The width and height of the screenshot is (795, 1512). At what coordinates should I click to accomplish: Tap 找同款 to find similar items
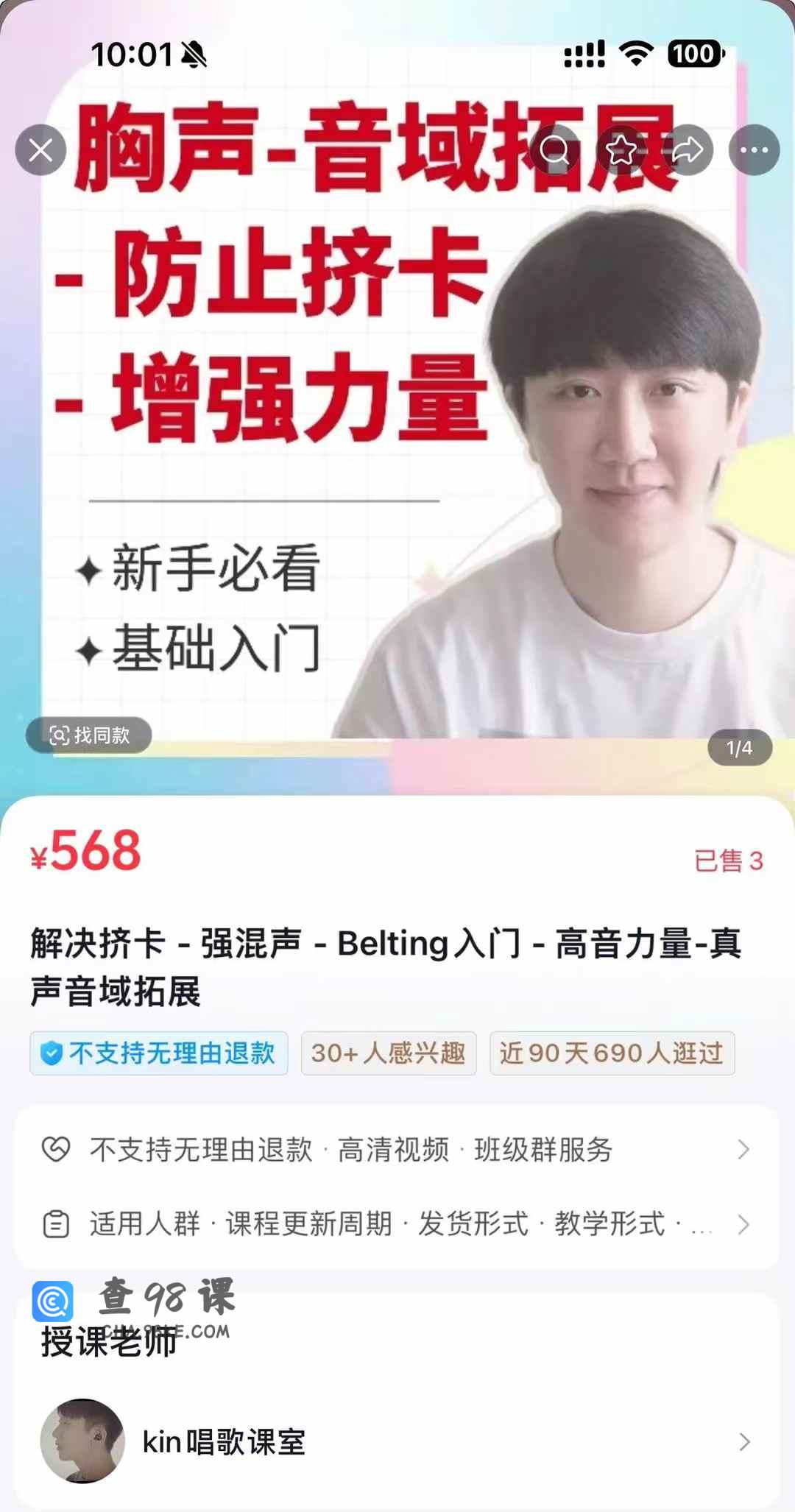(x=89, y=735)
